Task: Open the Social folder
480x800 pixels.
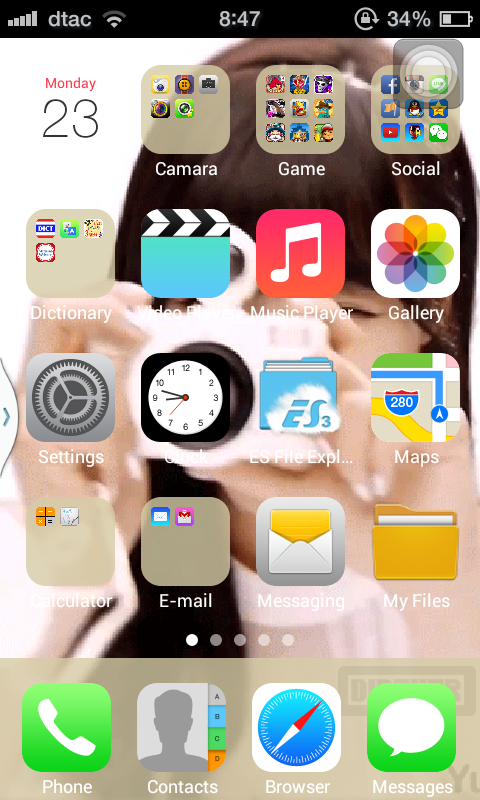Action: point(415,110)
